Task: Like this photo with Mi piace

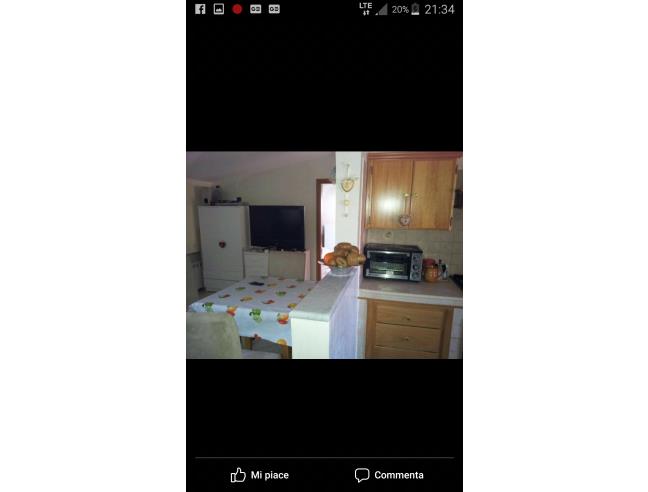Action: [x=259, y=475]
